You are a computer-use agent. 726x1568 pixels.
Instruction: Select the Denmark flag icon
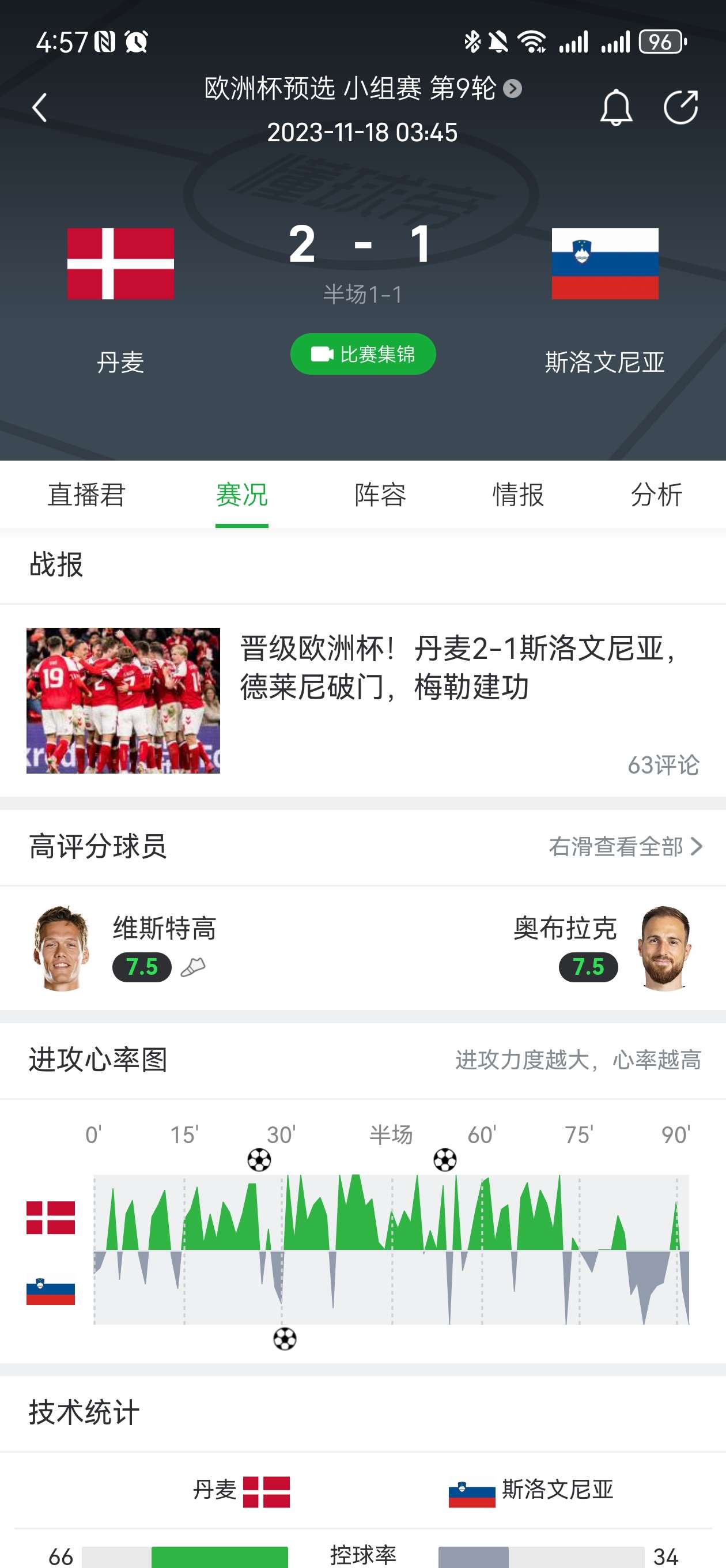[120, 264]
